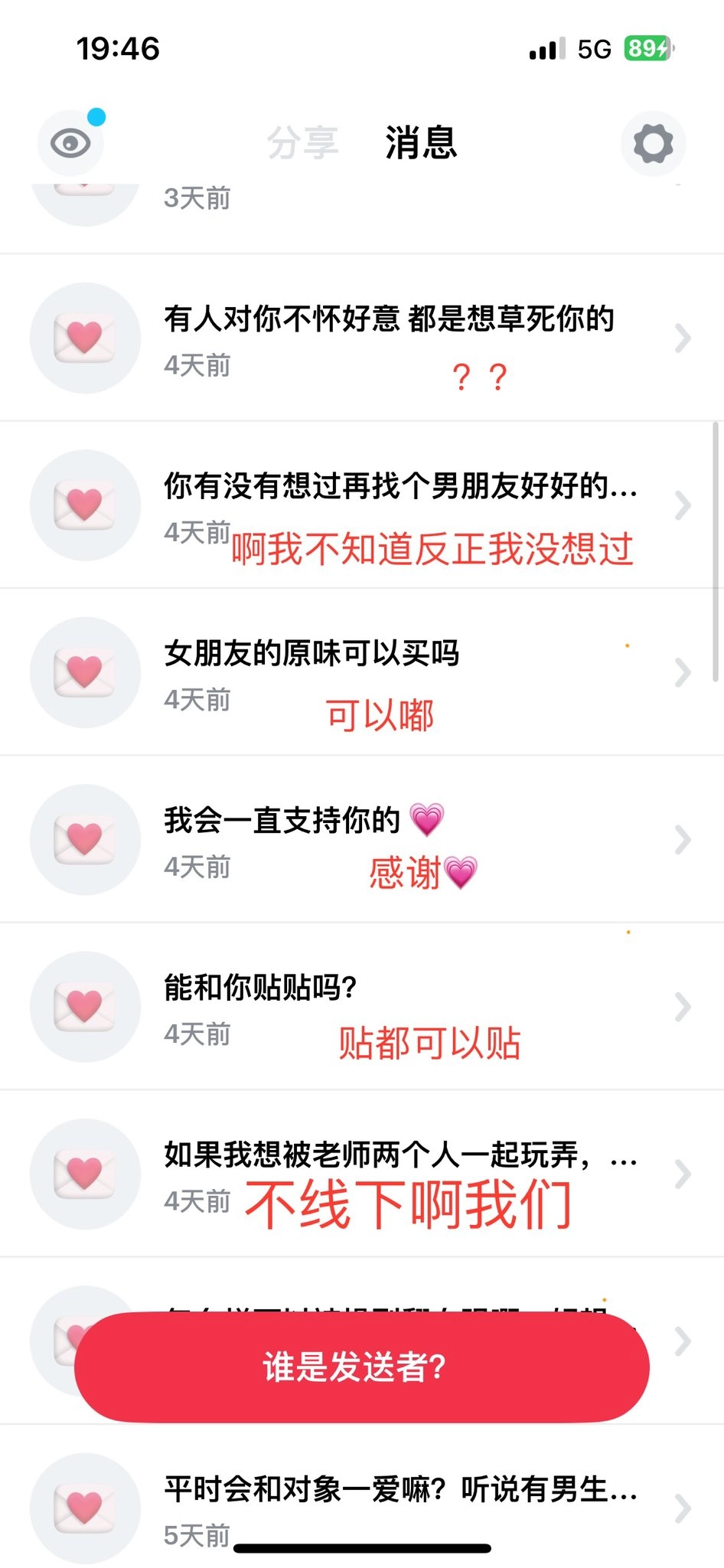
Task: Tap the 谁是发送者? button
Action: coord(362,1367)
